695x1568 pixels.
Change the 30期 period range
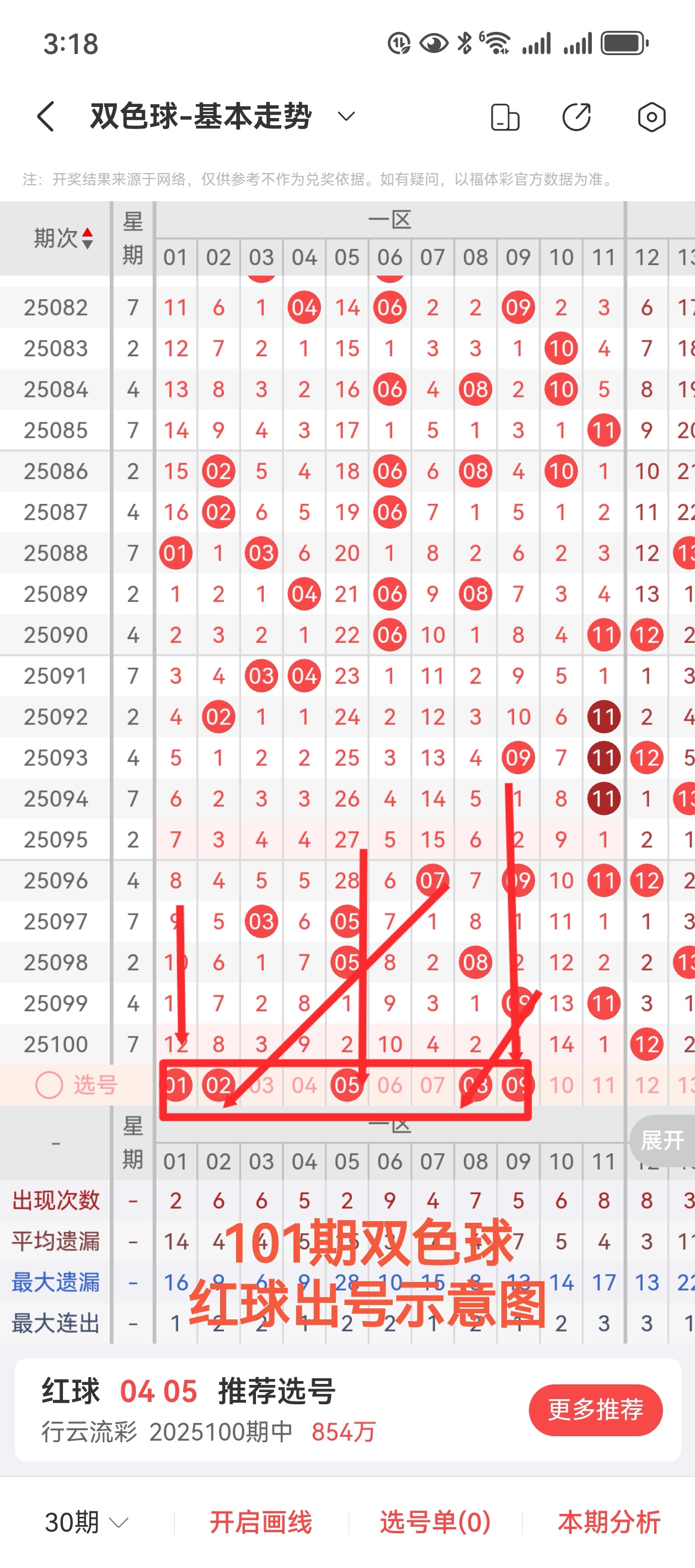(x=87, y=1522)
